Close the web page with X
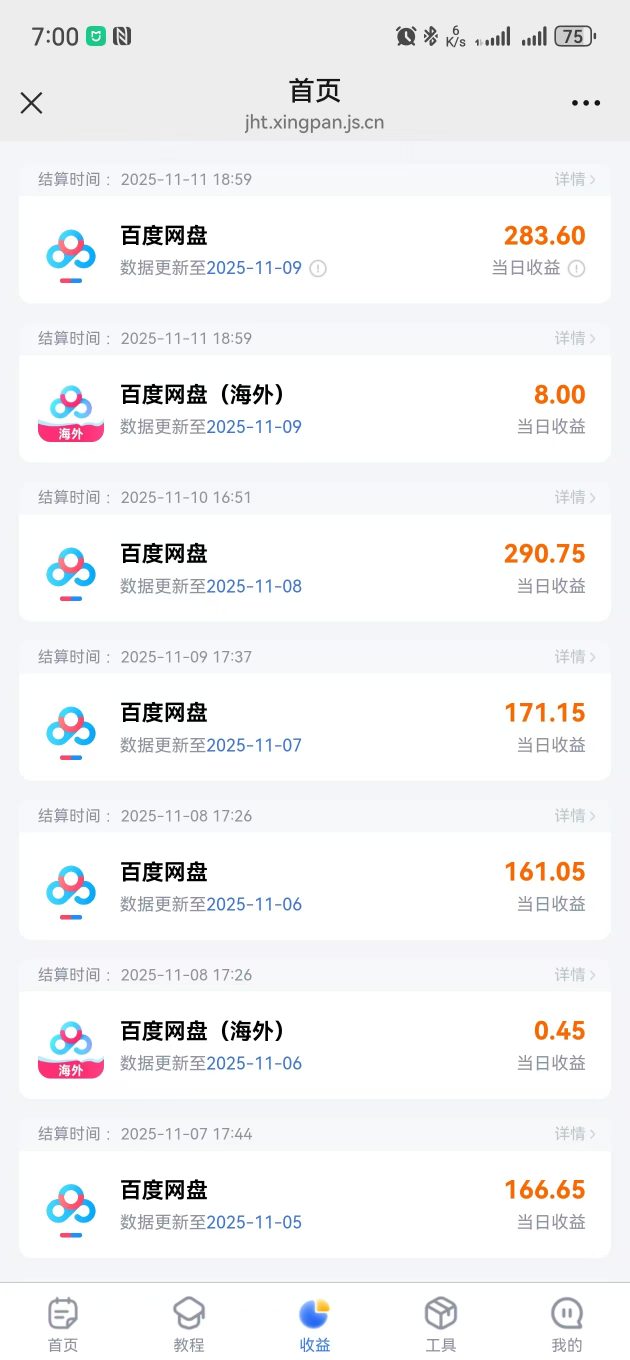This screenshot has height=1360, width=630. 32,103
